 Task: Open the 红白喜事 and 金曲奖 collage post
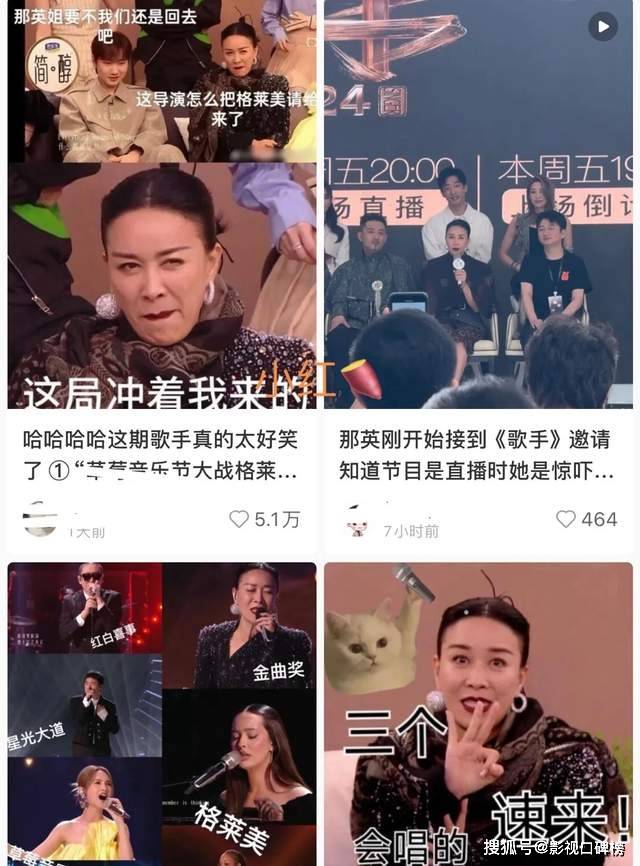pyautogui.click(x=162, y=713)
